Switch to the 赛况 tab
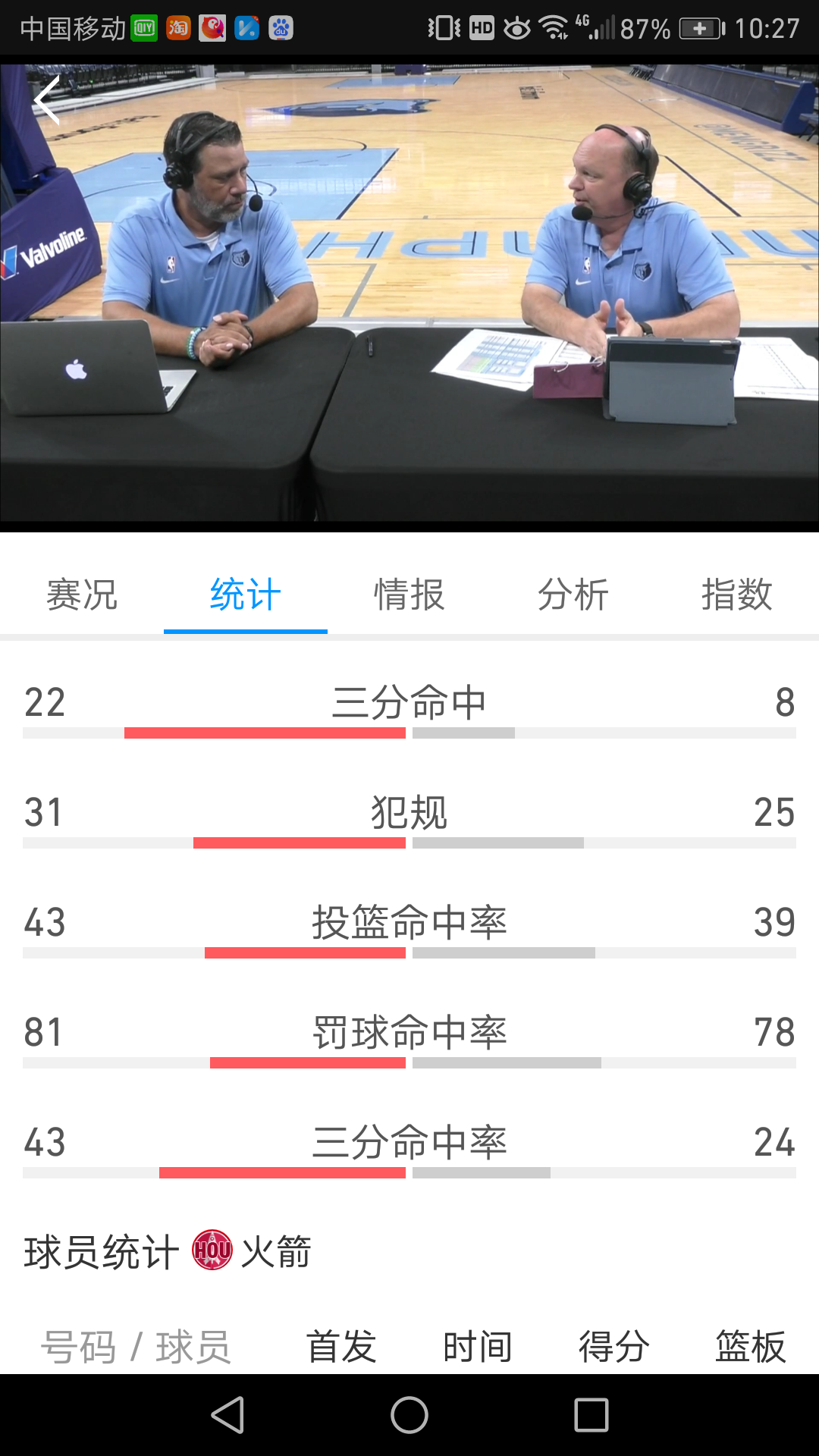The image size is (819, 1456). (82, 595)
